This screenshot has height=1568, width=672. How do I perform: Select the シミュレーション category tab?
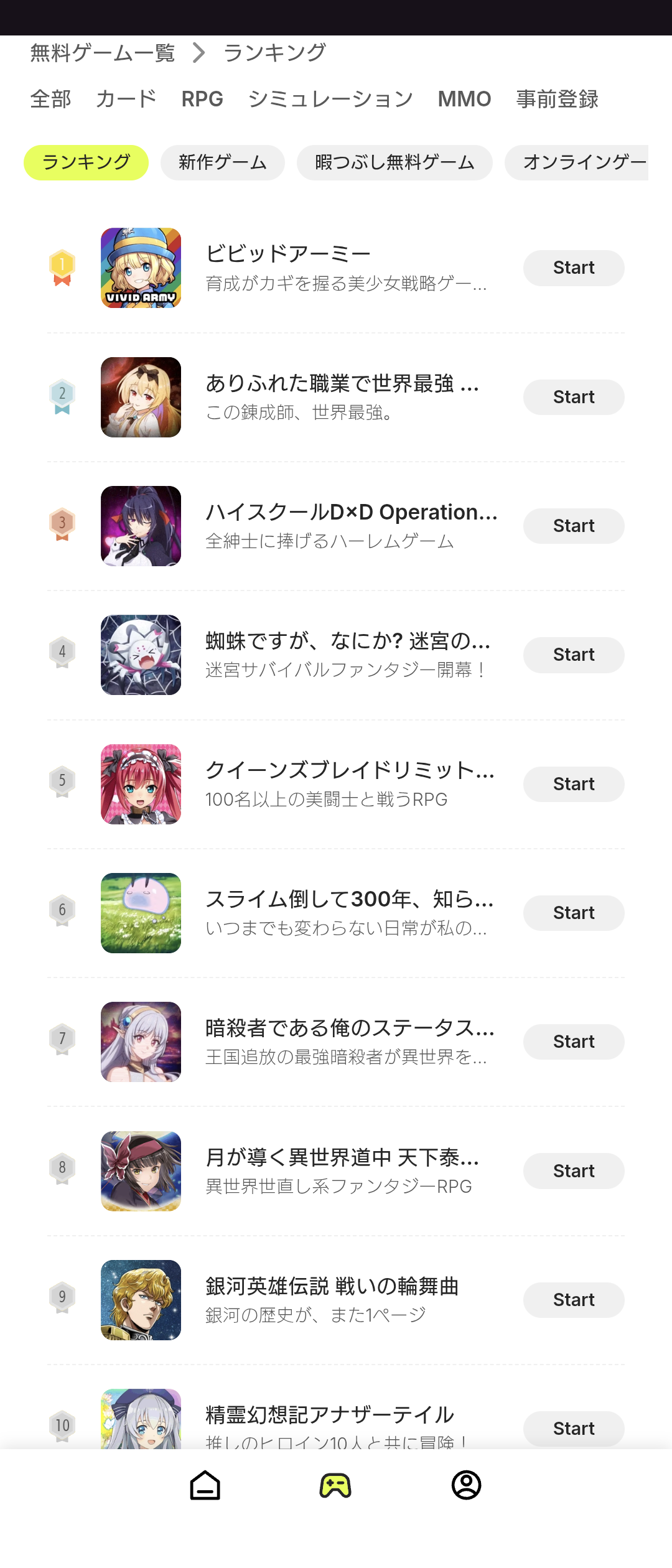pos(330,99)
